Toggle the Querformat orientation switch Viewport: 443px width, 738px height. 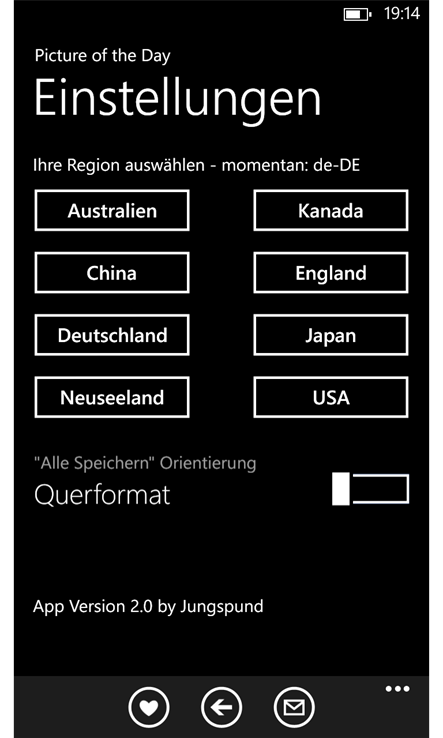click(371, 489)
